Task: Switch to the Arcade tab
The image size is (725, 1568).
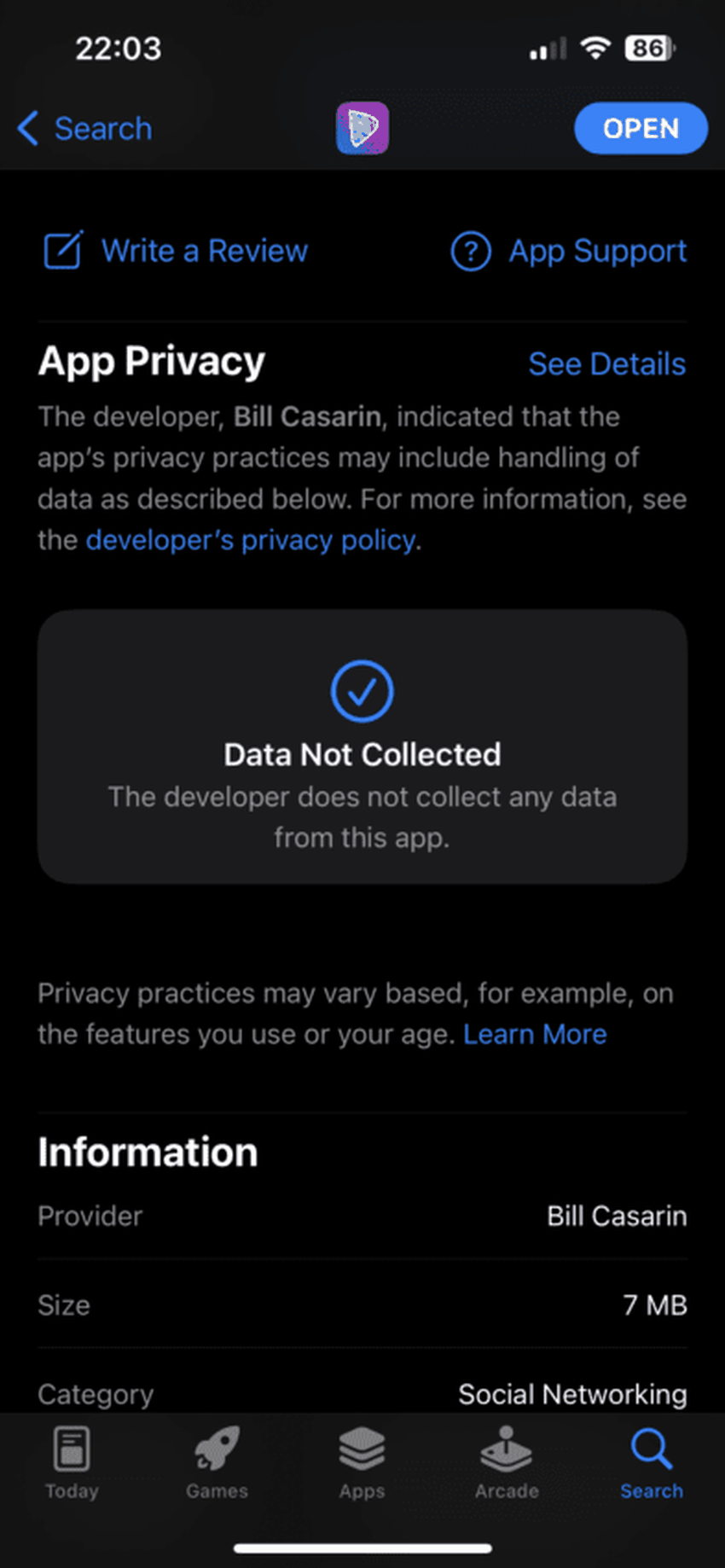Action: pos(507,1462)
